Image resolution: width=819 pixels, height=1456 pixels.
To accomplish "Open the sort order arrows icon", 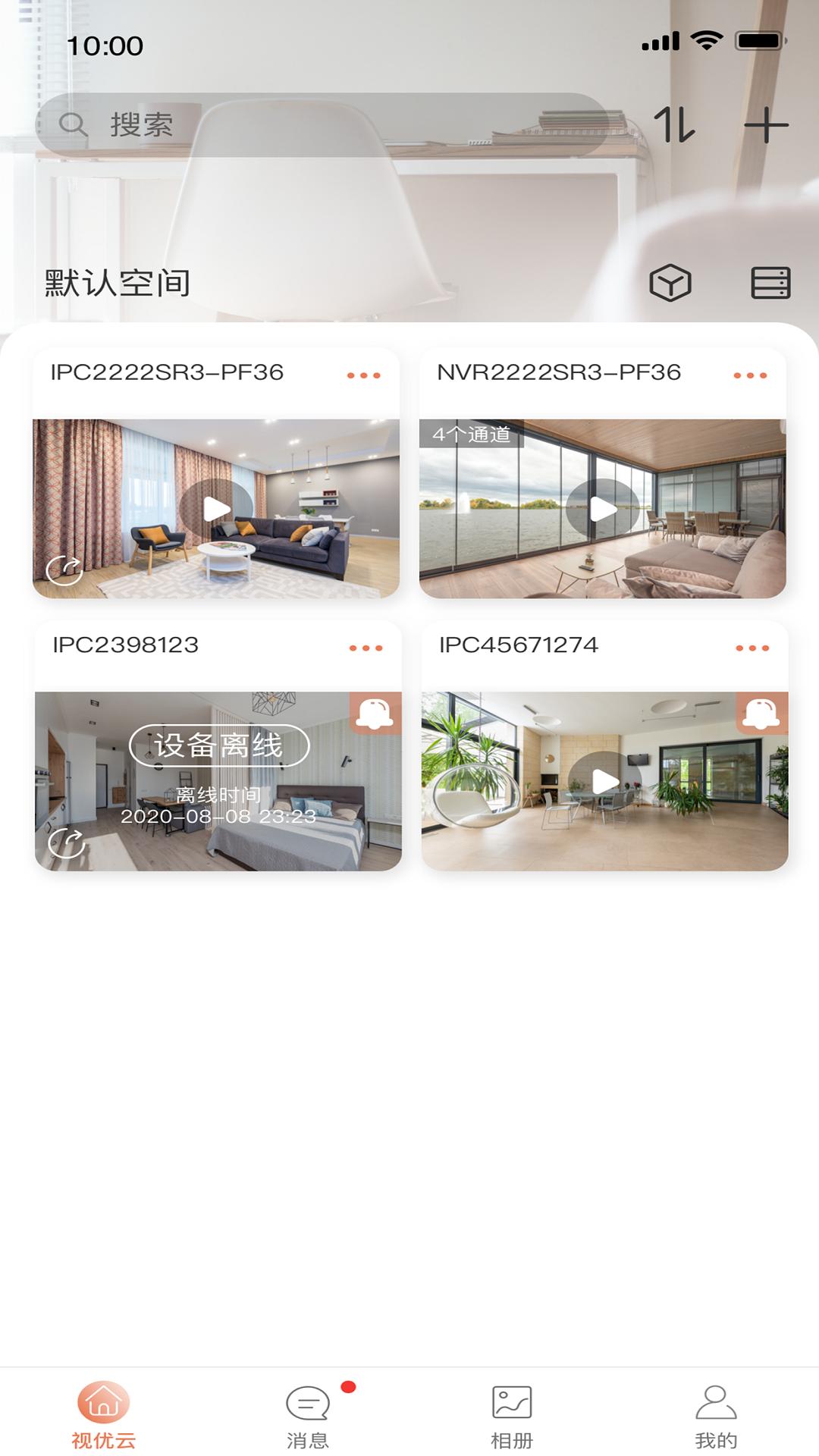I will click(674, 125).
